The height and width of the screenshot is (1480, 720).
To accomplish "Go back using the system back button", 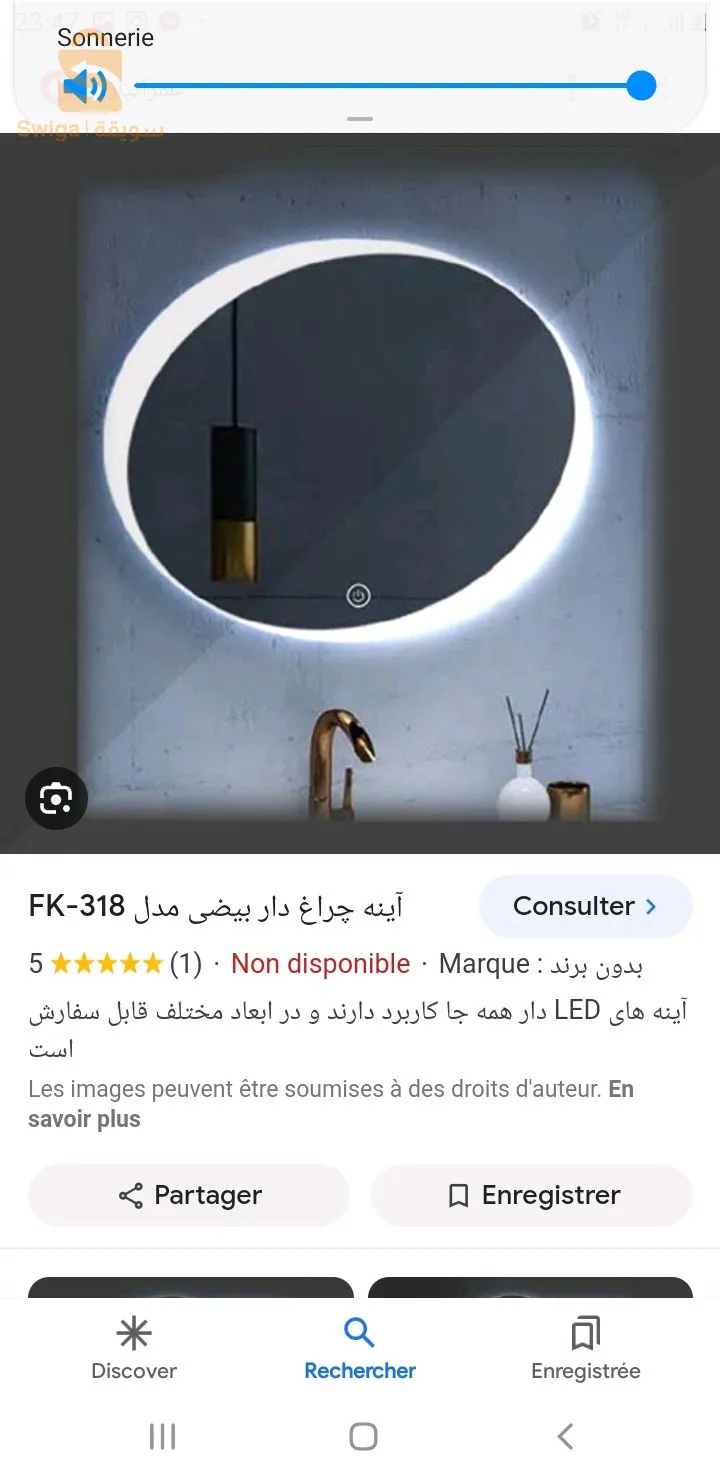I will (565, 1437).
